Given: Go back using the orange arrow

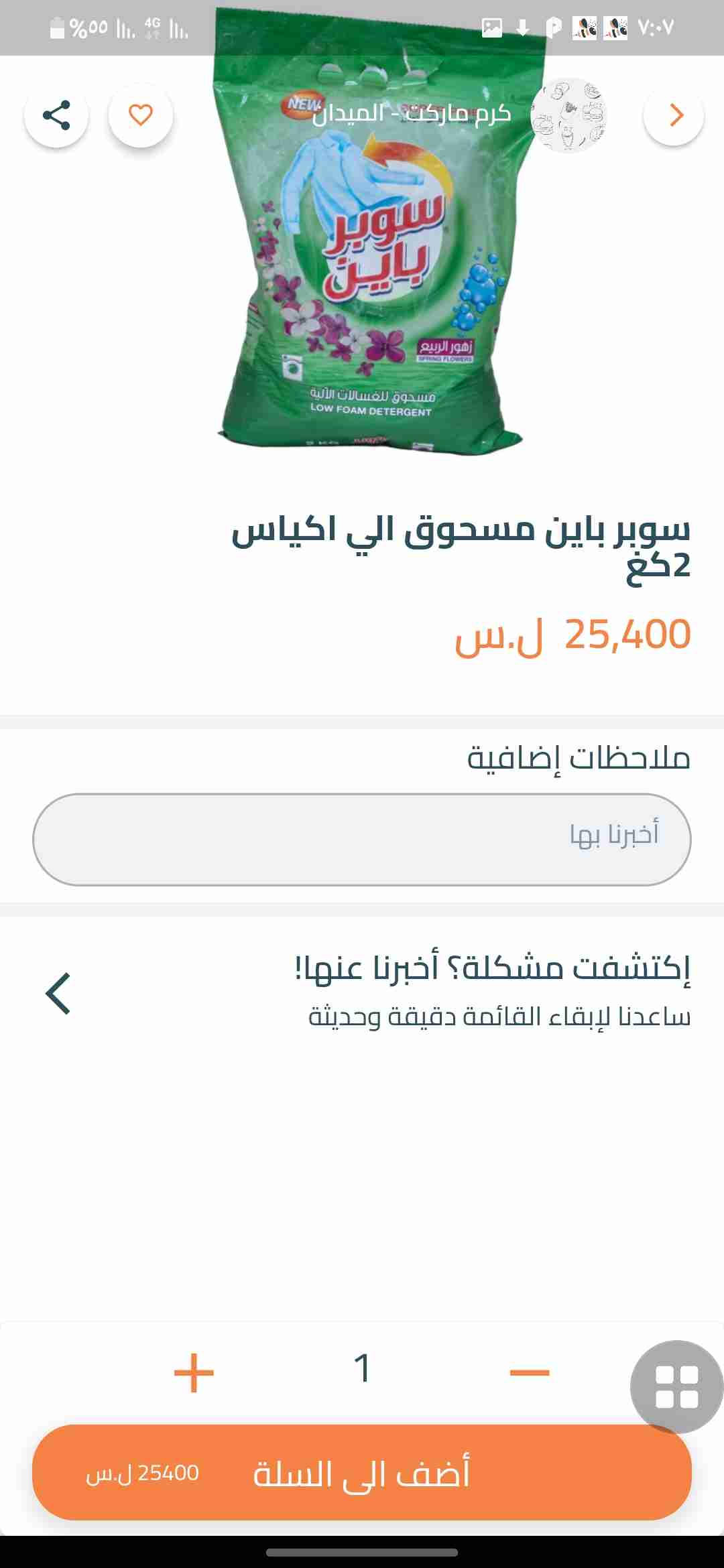Looking at the screenshot, I should coord(674,115).
